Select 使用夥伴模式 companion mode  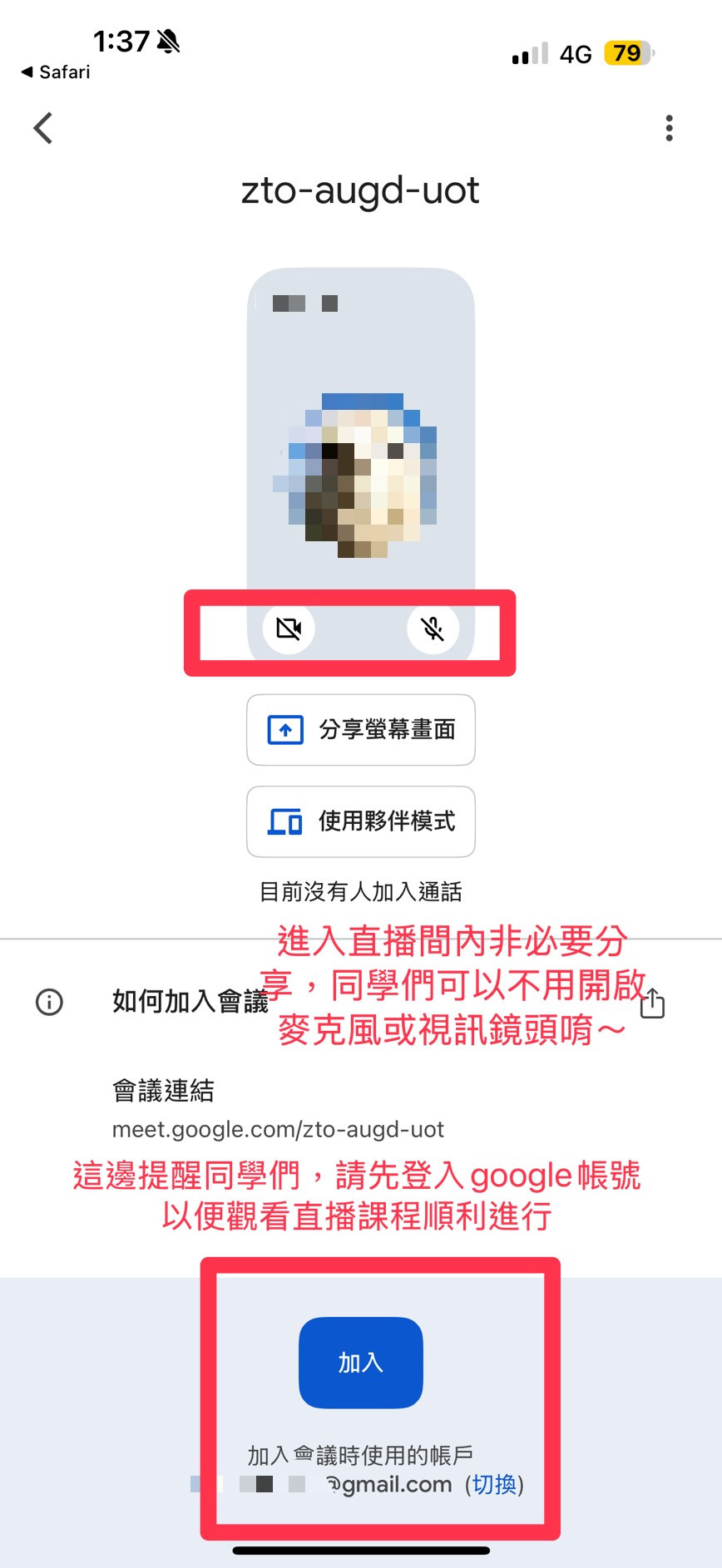(x=361, y=821)
